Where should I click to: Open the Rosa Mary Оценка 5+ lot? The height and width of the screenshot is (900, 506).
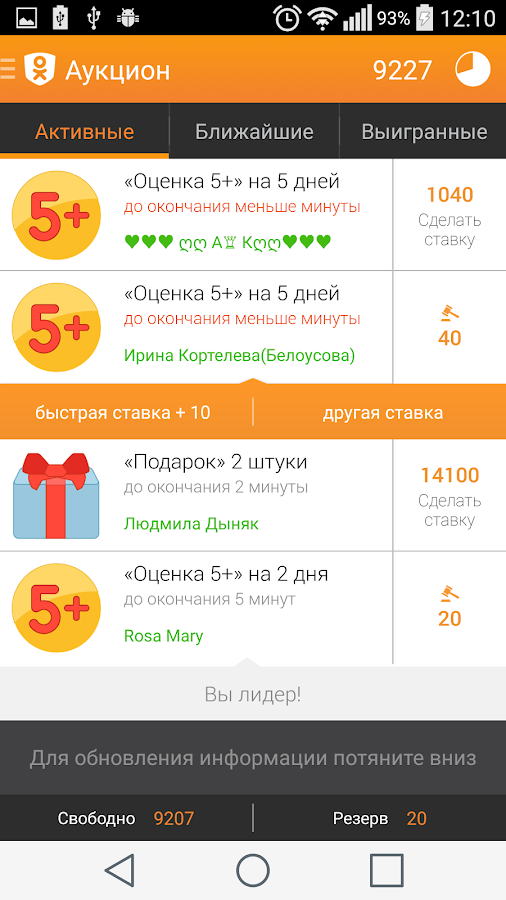(196, 608)
